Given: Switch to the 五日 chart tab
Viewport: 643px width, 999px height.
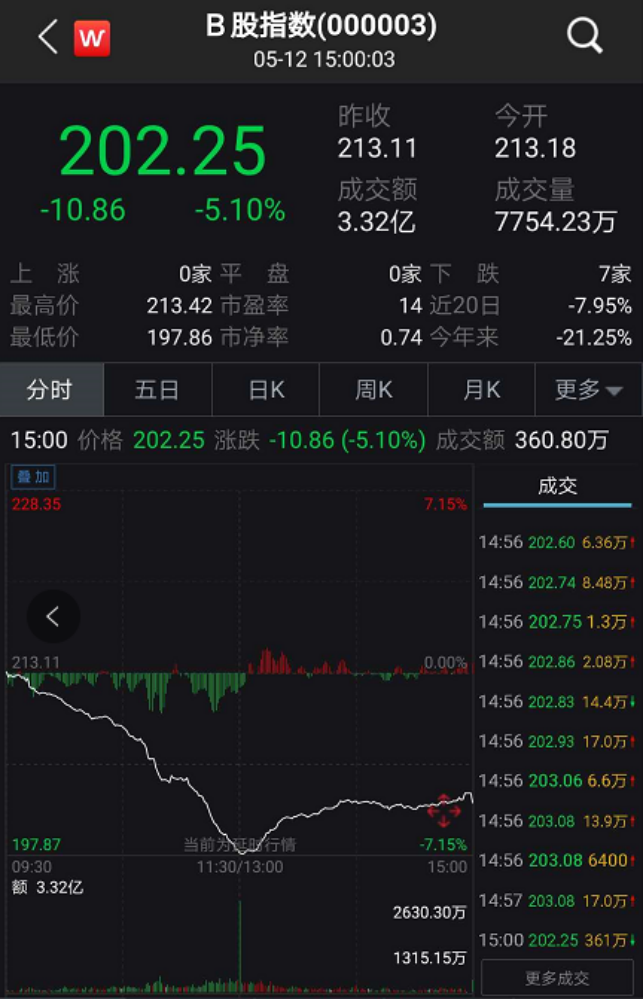Looking at the screenshot, I should (157, 390).
